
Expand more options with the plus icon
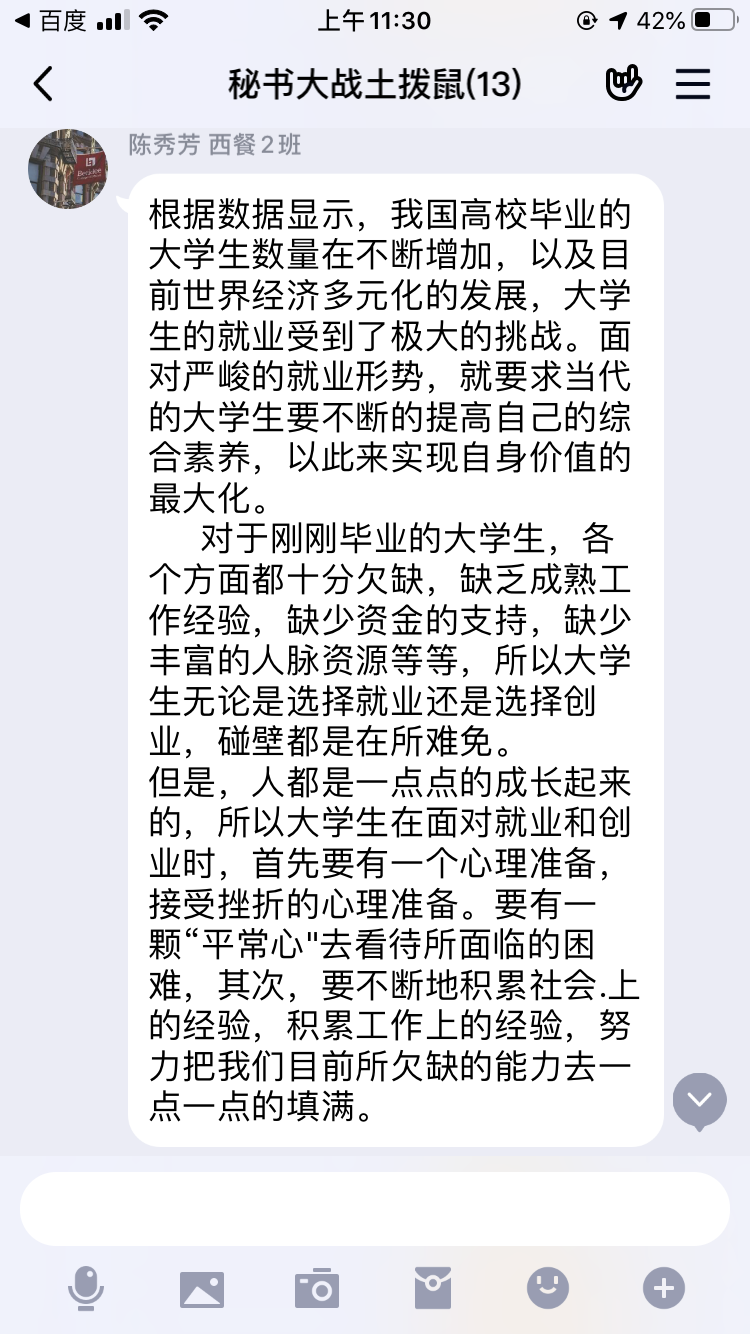(664, 1288)
